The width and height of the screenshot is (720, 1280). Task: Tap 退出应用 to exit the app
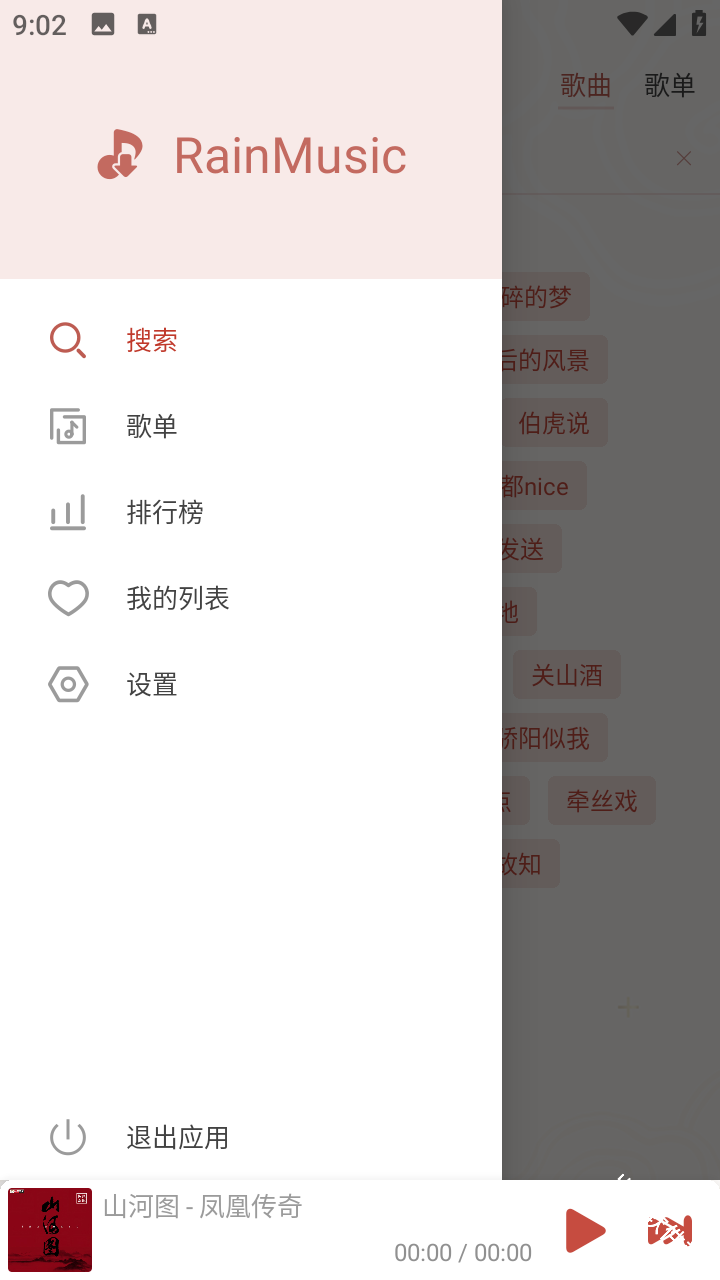178,1138
